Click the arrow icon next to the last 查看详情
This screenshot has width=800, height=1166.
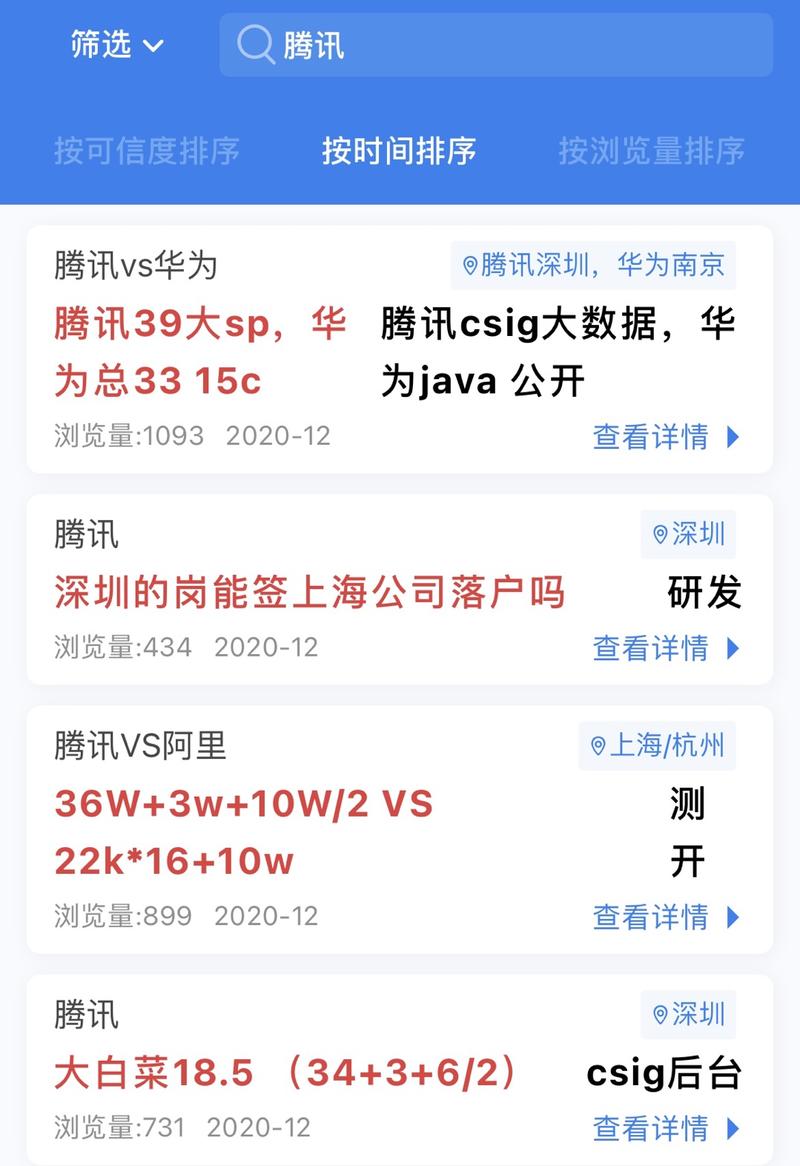click(733, 1129)
